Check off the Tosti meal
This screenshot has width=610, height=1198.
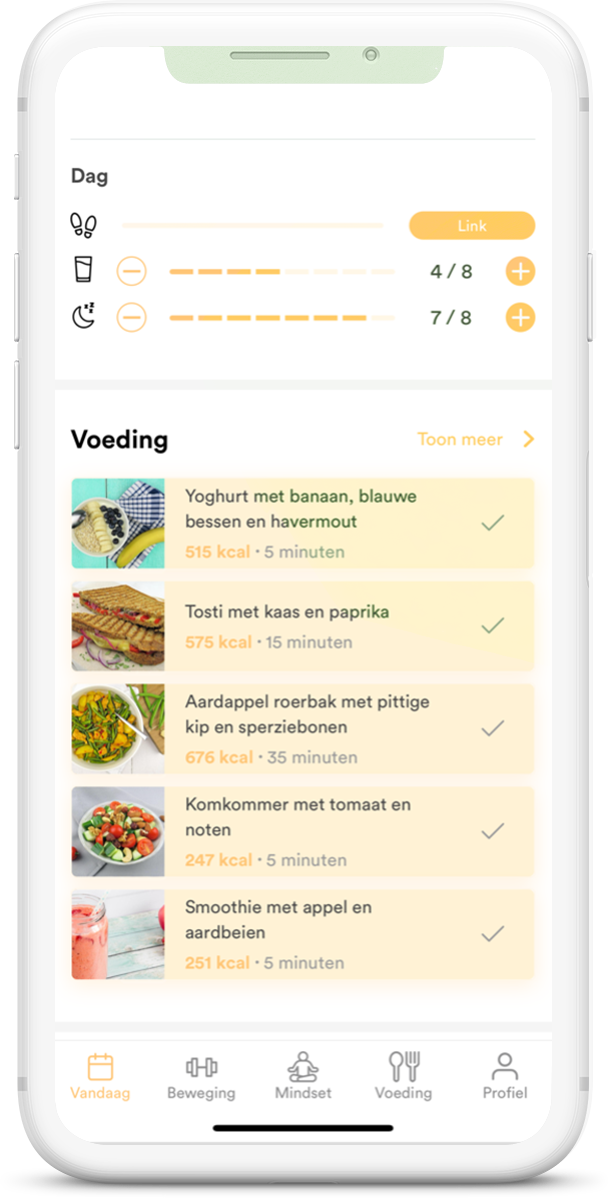coord(492,626)
